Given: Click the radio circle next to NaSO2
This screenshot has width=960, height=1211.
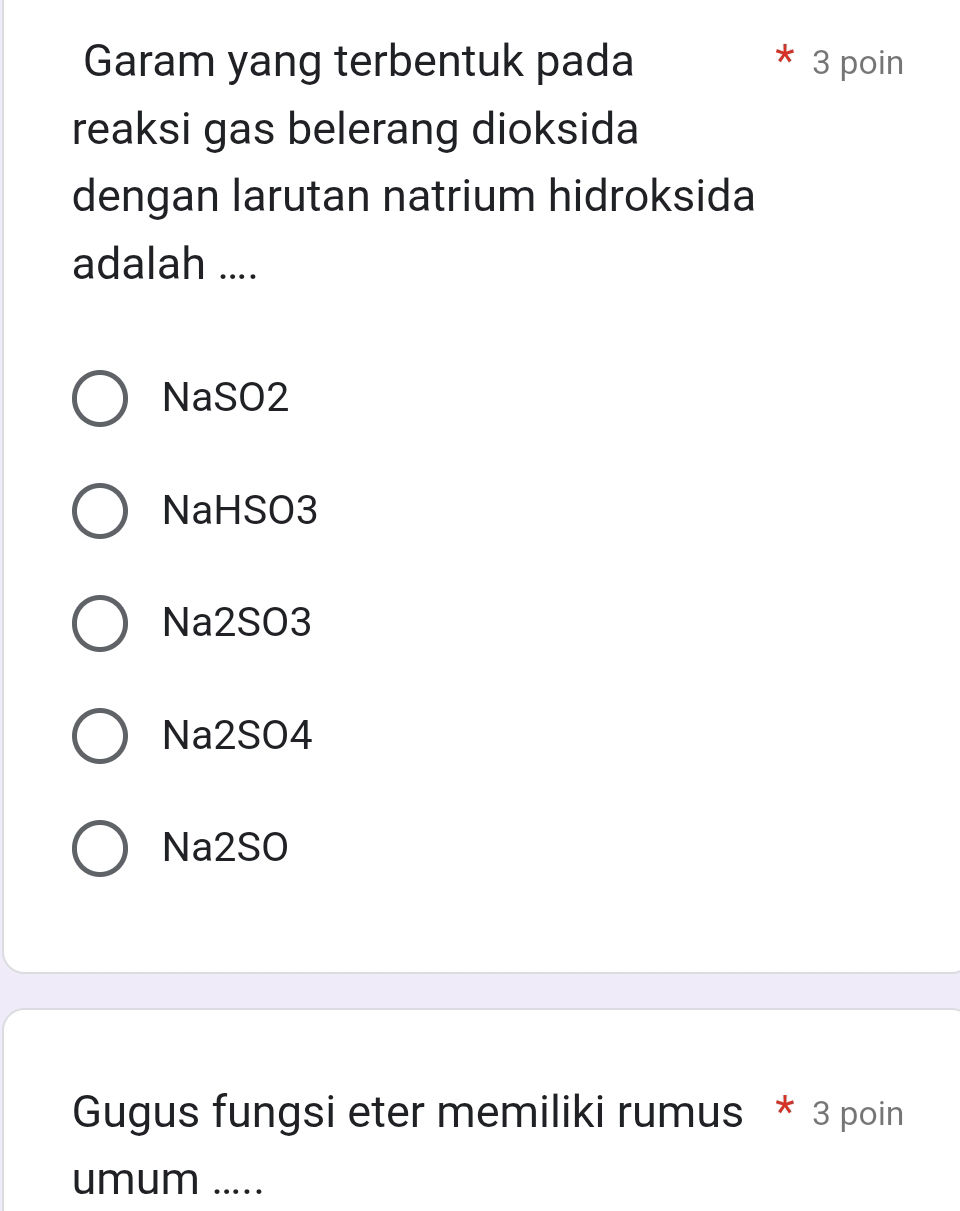Looking at the screenshot, I should pos(100,397).
